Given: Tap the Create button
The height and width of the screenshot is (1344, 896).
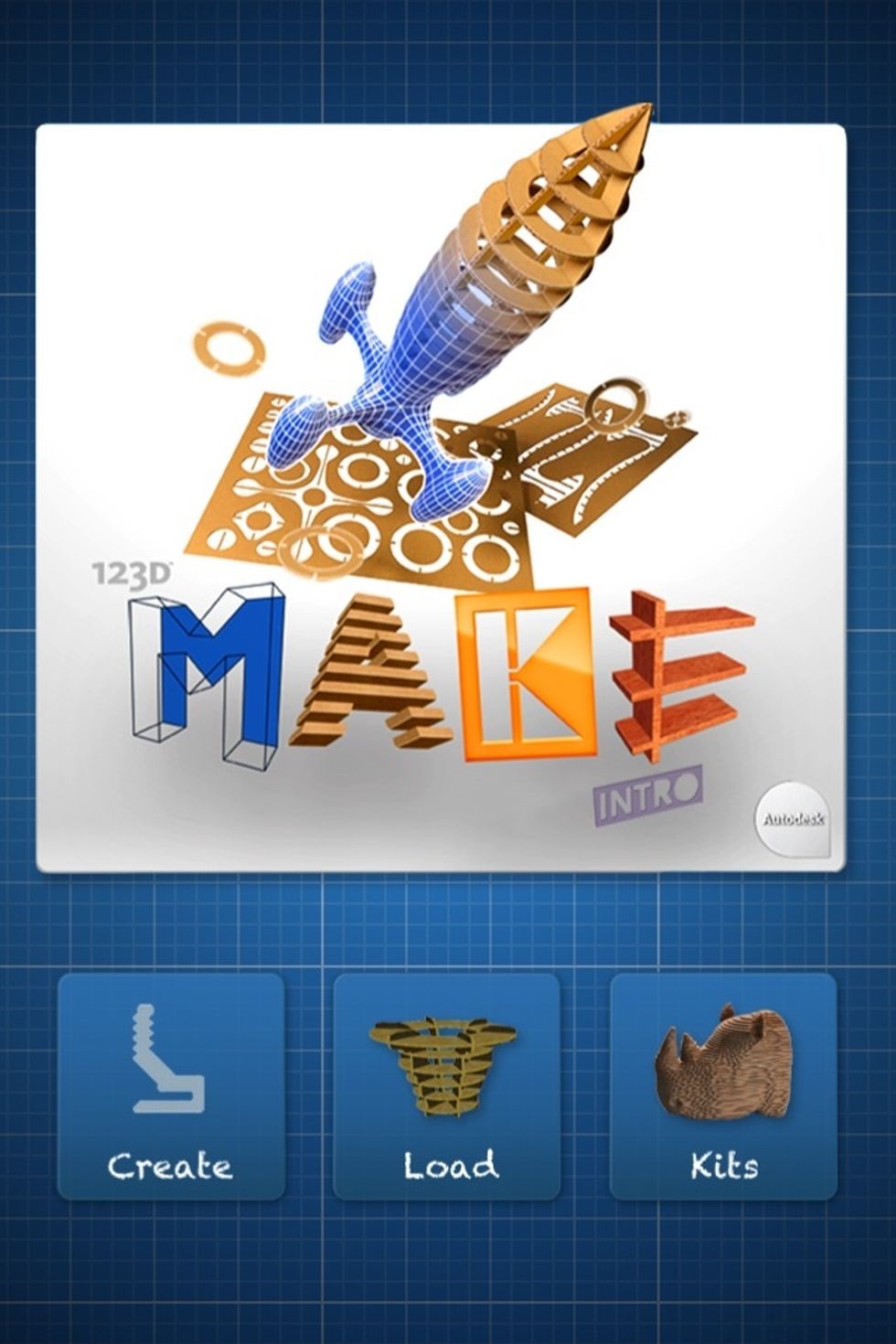Looking at the screenshot, I should (x=171, y=1085).
